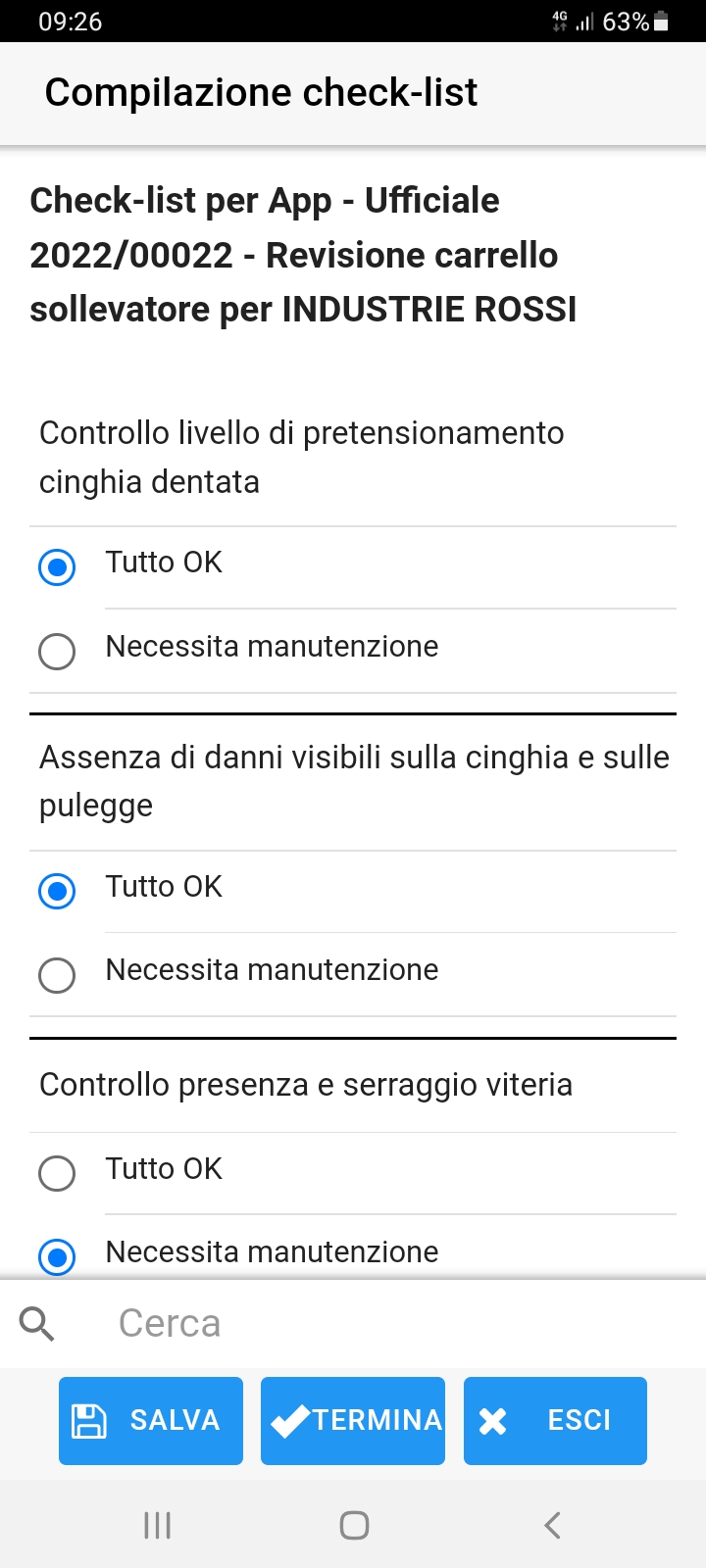Save the check-list with SALVA

(151, 1420)
